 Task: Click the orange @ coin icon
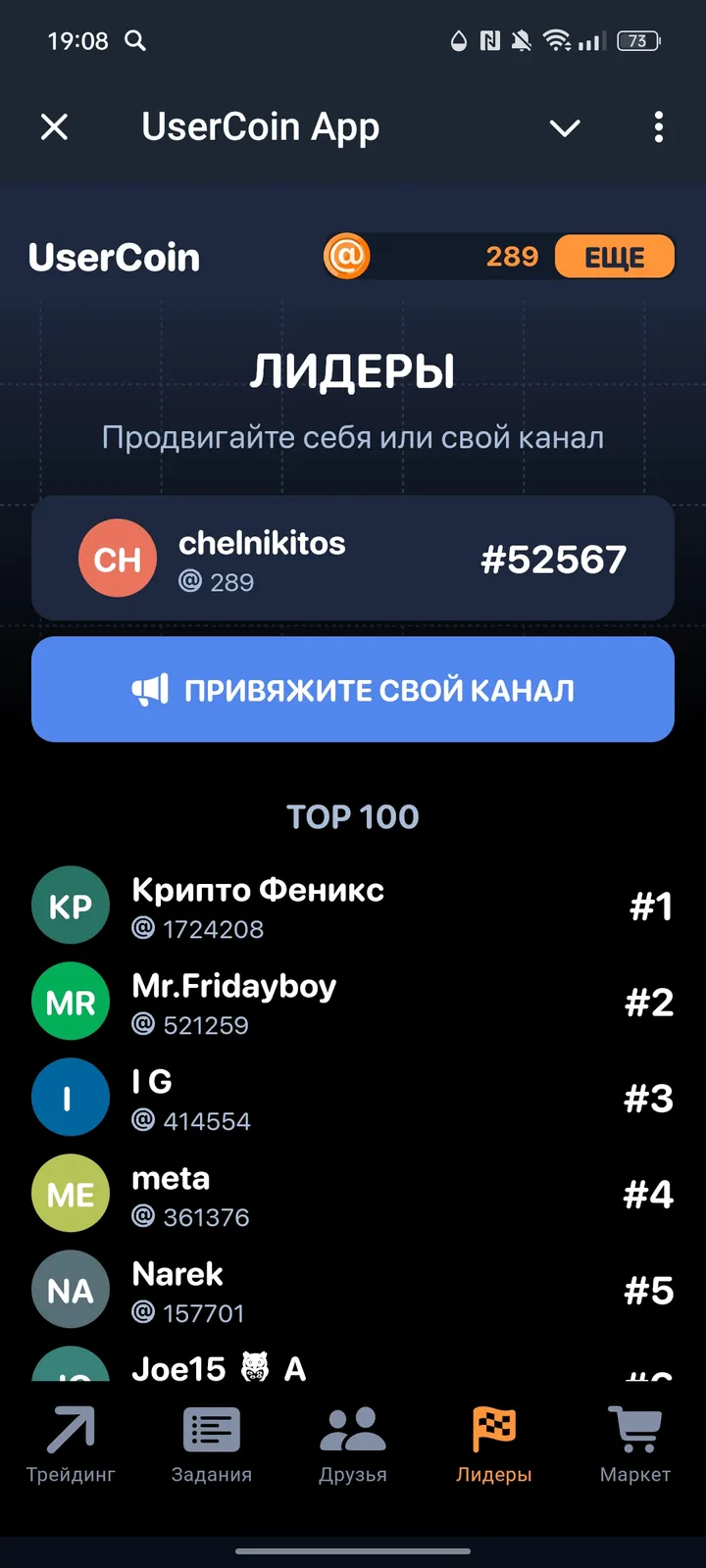346,256
